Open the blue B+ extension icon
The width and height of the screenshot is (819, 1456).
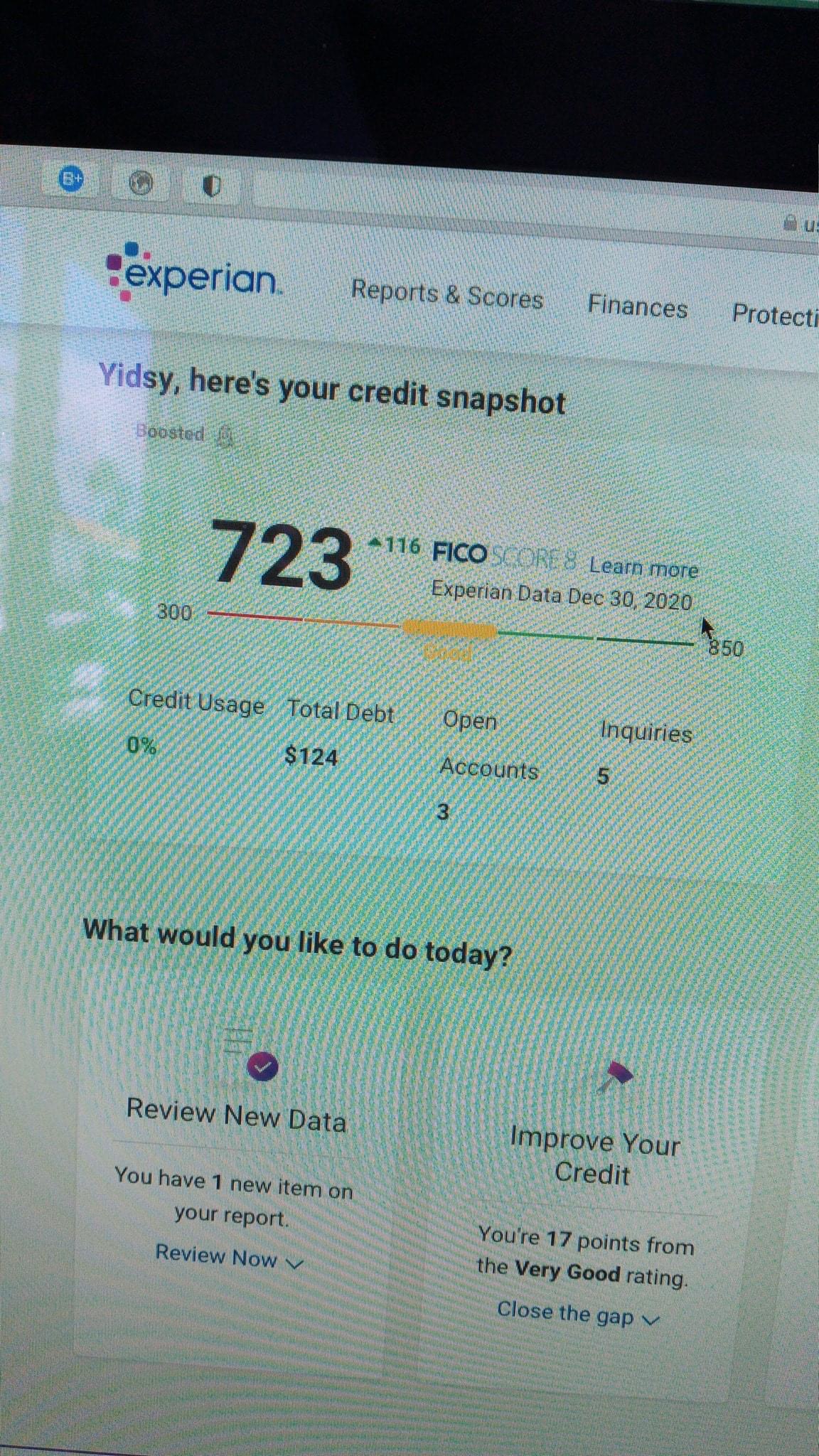point(71,180)
